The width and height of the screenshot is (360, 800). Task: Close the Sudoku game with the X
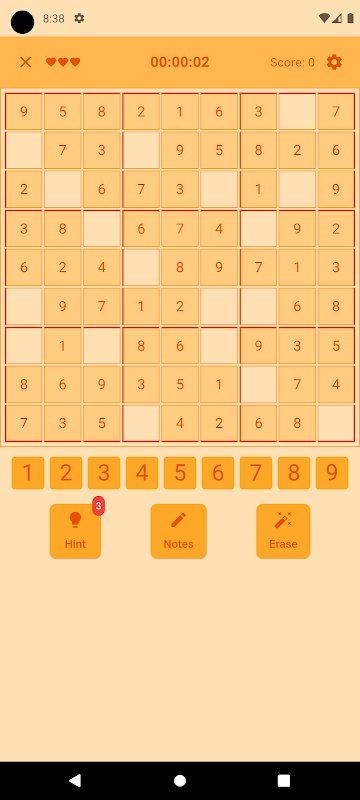25,62
